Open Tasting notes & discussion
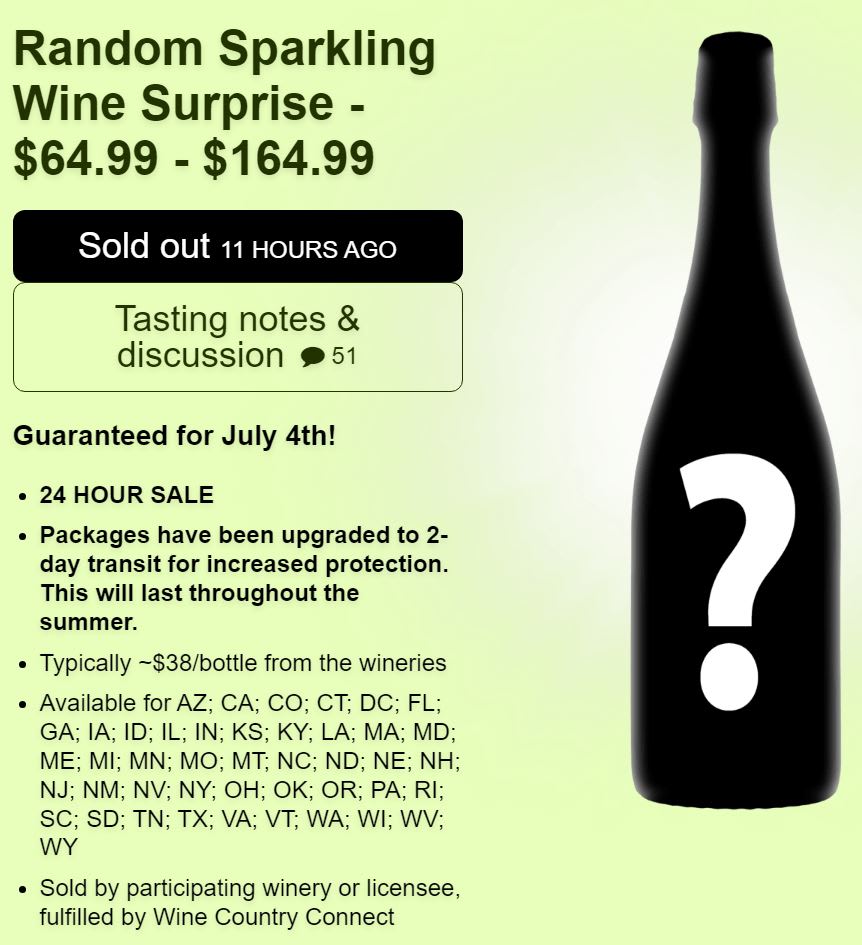The image size is (862, 945). [237, 337]
